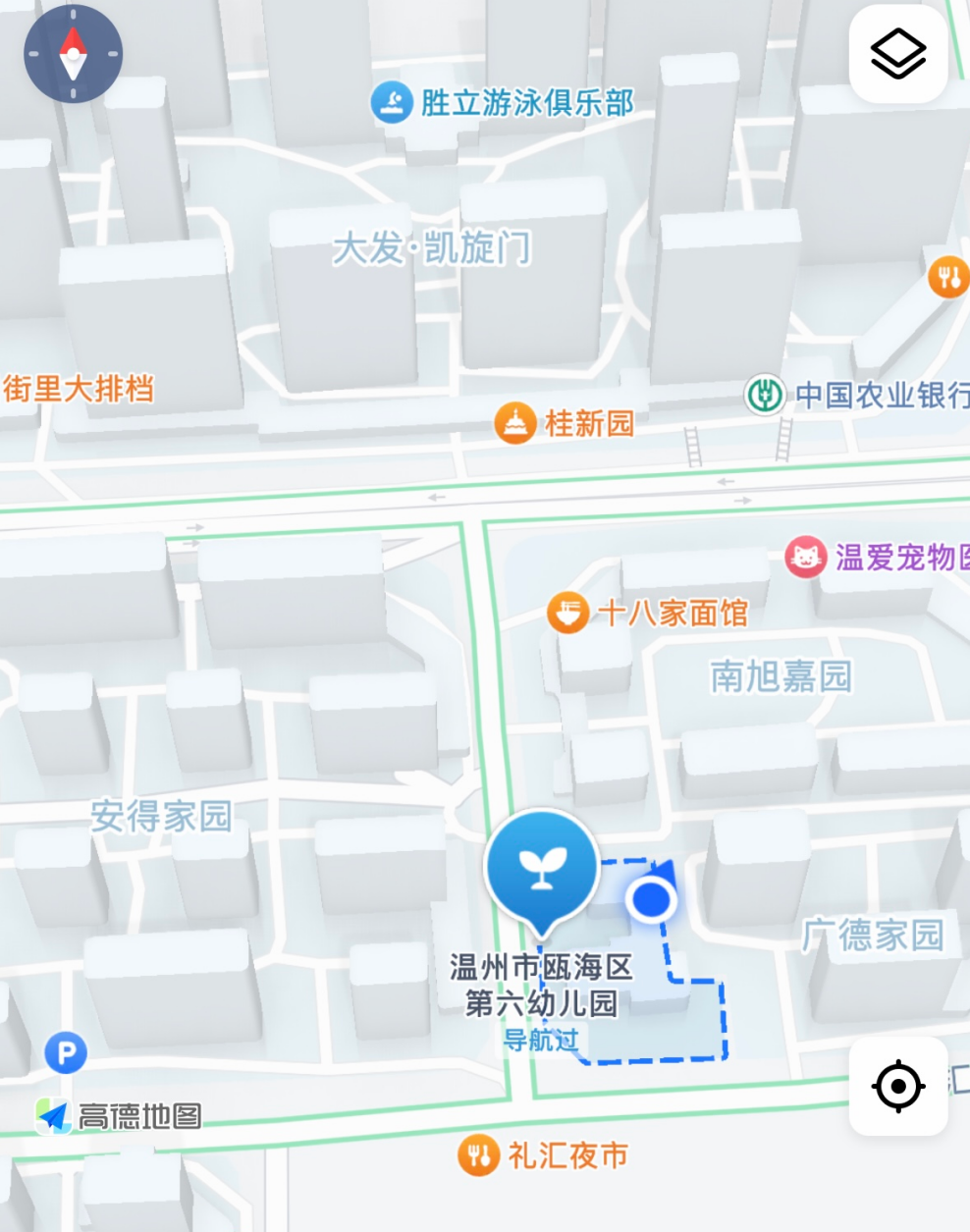Tap the blue parking P marker
The height and width of the screenshot is (1232, 970).
coord(66,1053)
